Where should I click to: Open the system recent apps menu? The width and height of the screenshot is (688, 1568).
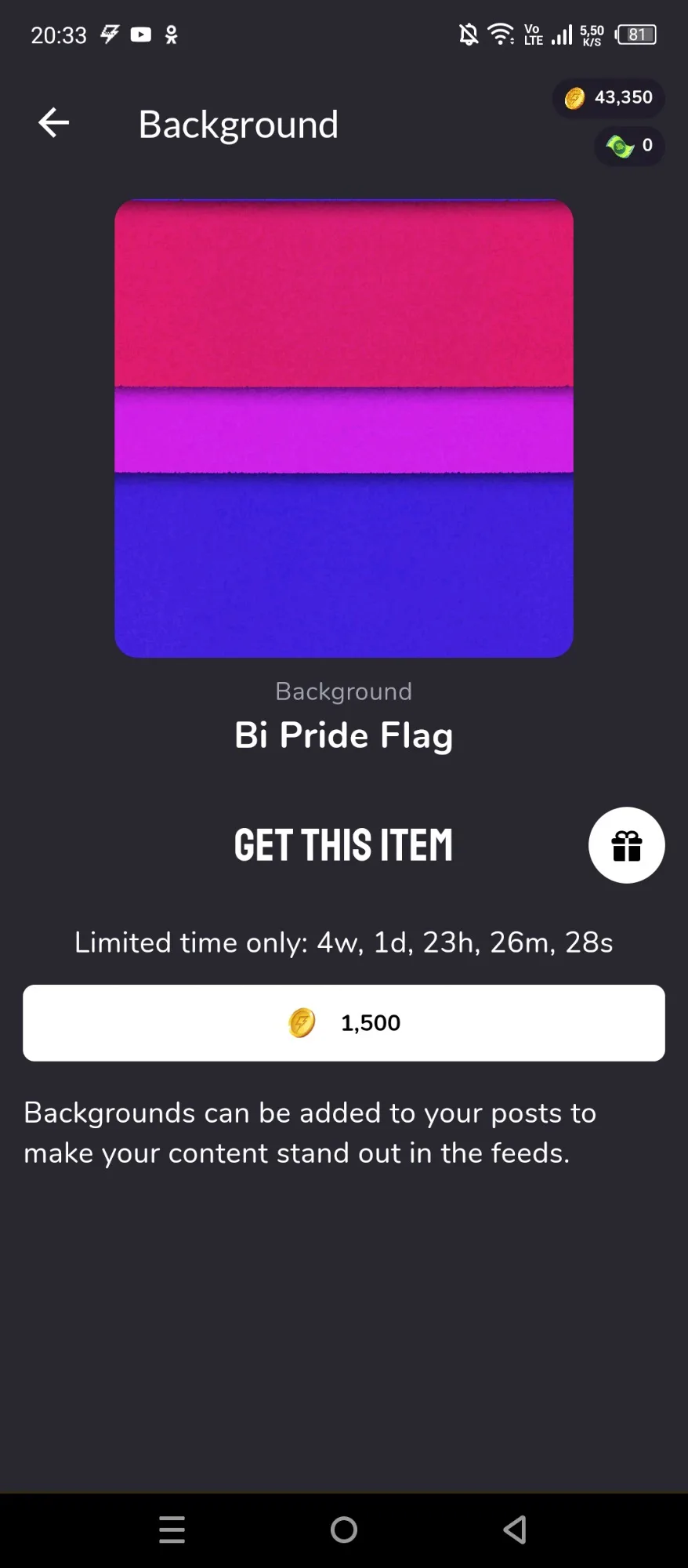click(172, 1530)
